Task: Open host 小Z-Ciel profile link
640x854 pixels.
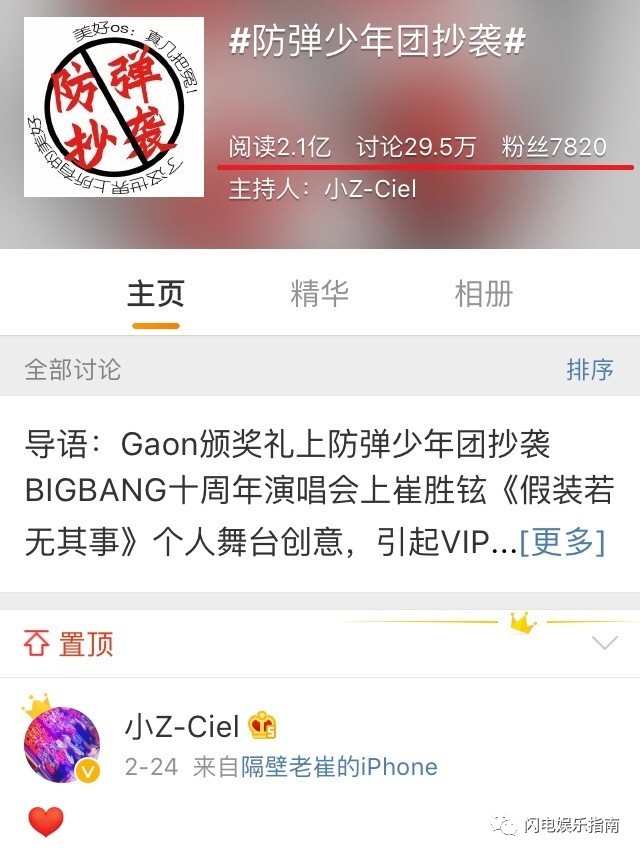Action: (371, 189)
